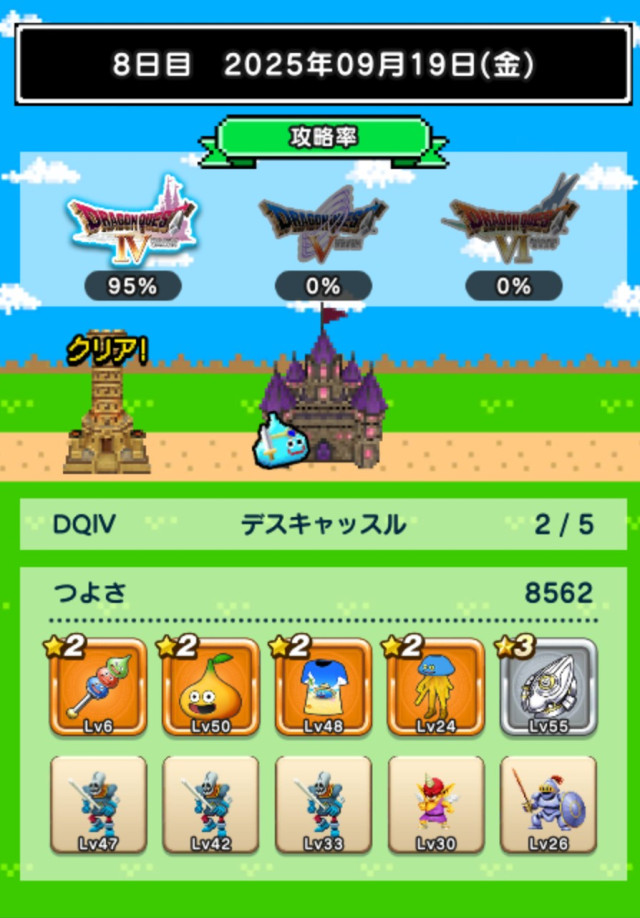
Task: Open the Lv33 skeleton soldier monster
Action: coord(323,805)
